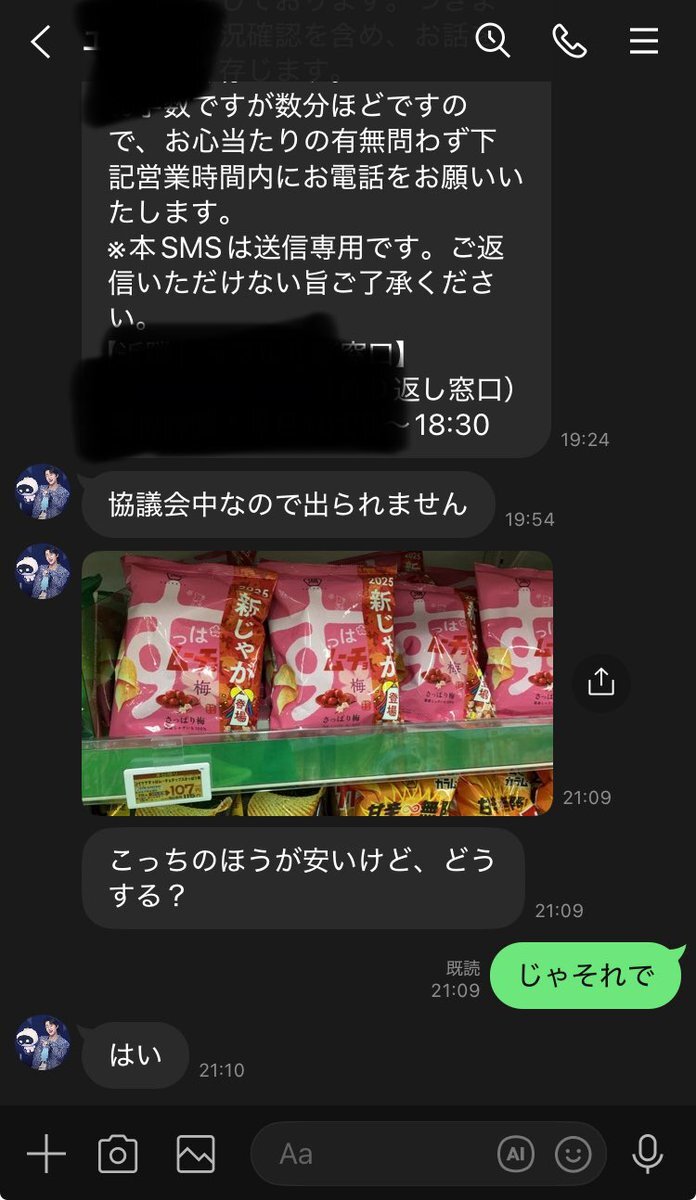Open the chat menu
Screen dimensions: 696x1200
click(x=644, y=41)
